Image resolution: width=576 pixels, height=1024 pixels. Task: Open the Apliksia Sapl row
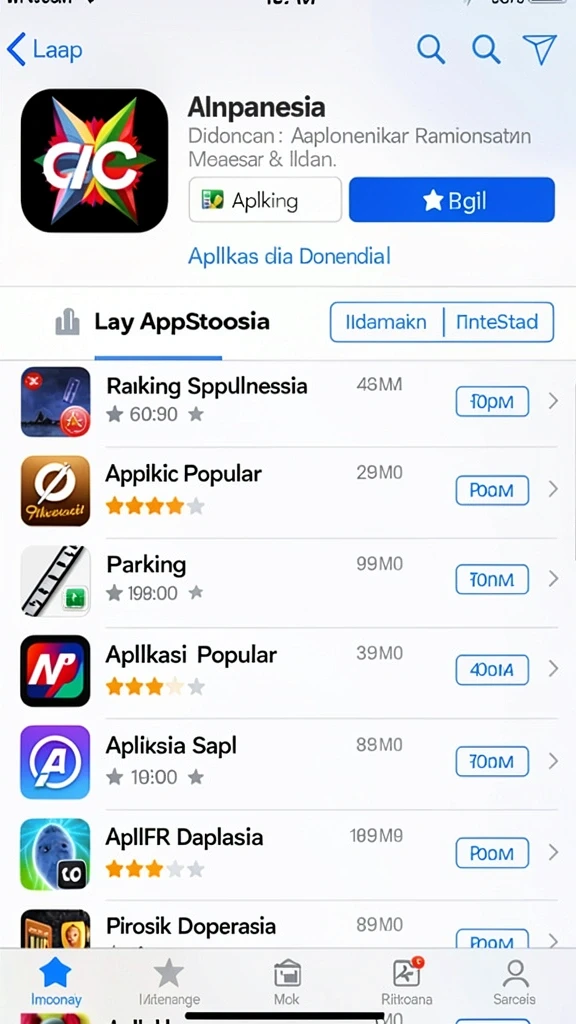coord(288,762)
